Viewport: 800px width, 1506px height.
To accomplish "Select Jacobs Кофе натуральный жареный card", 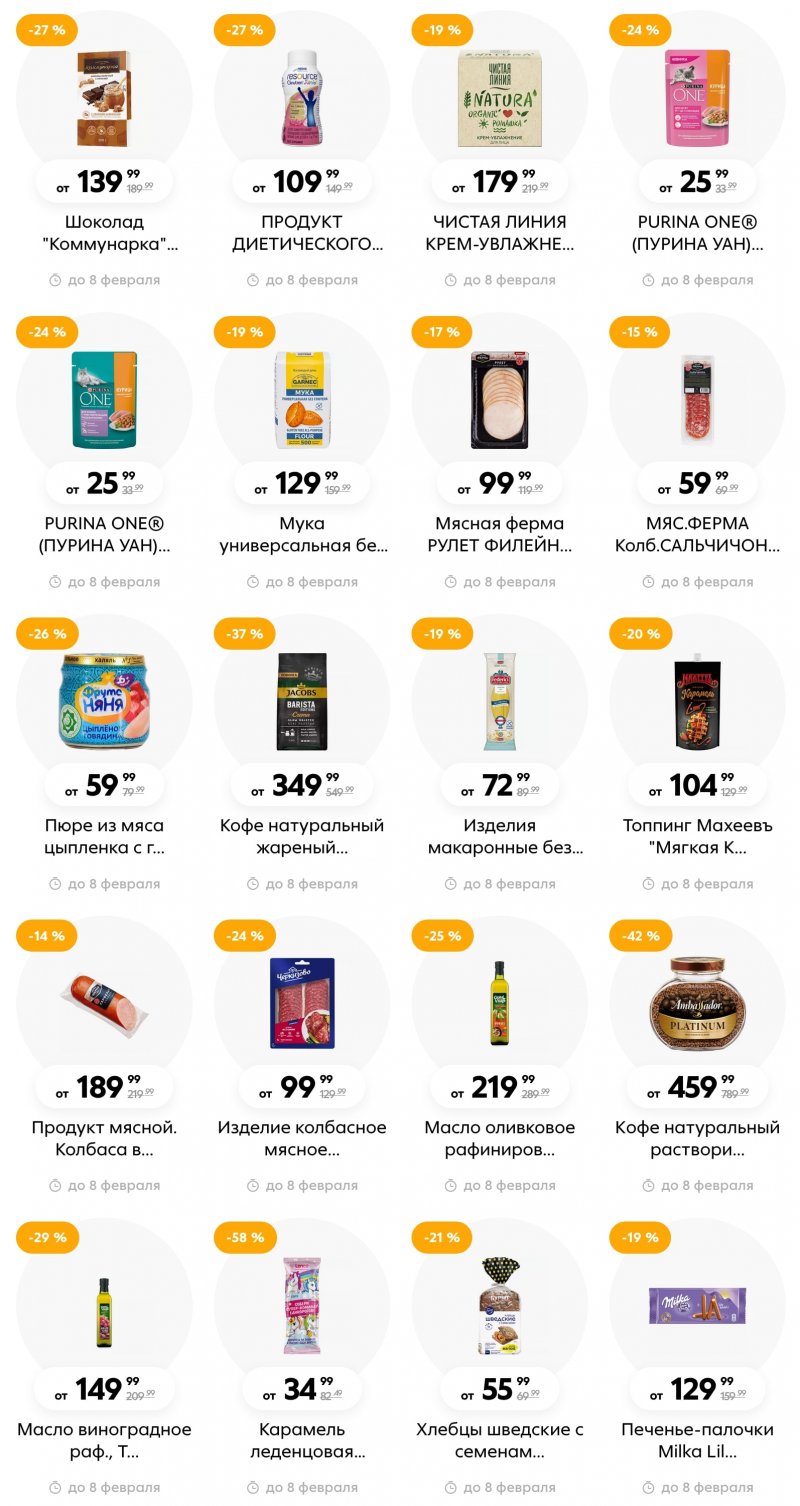I will click(302, 704).
